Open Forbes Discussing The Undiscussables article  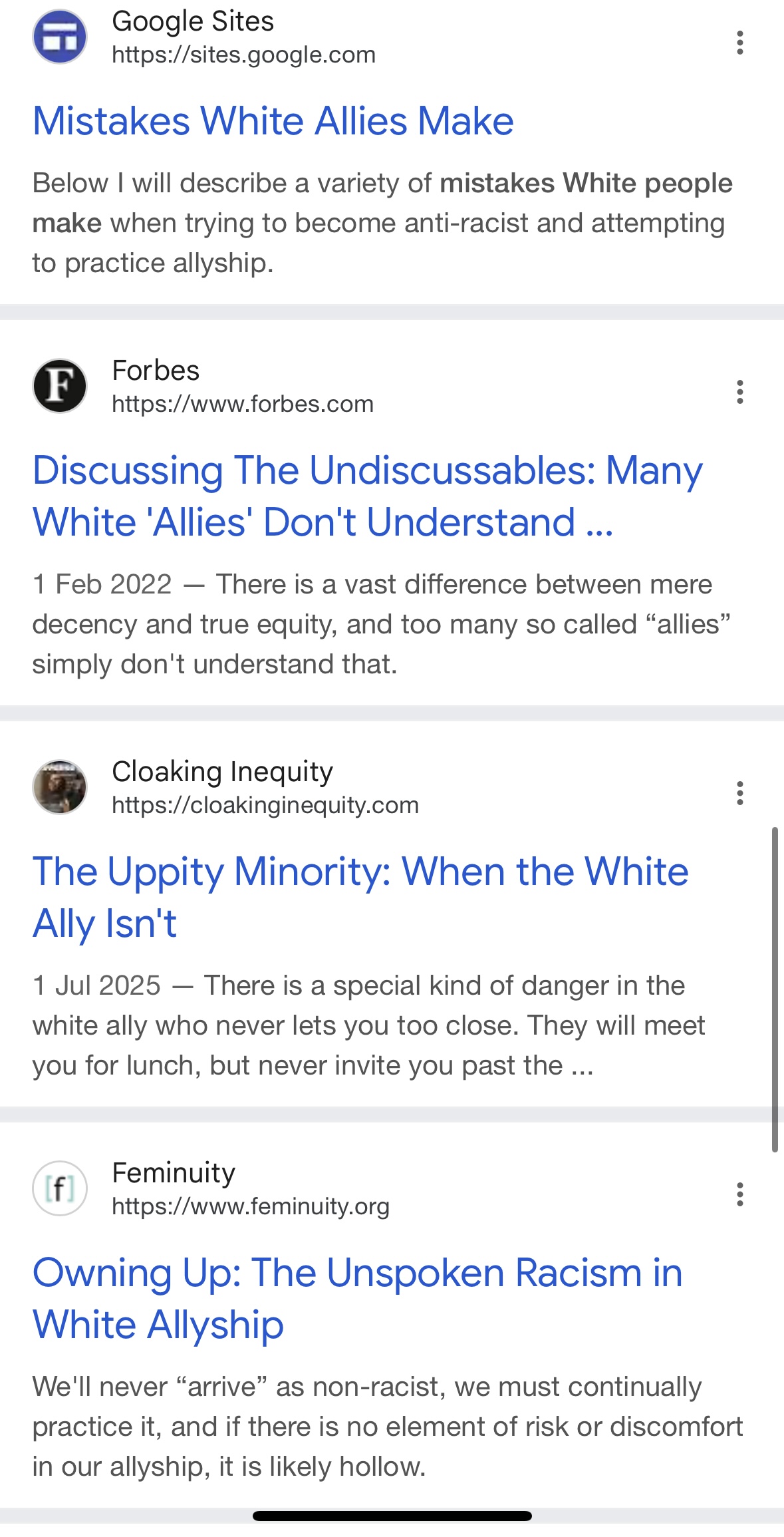tap(367, 496)
